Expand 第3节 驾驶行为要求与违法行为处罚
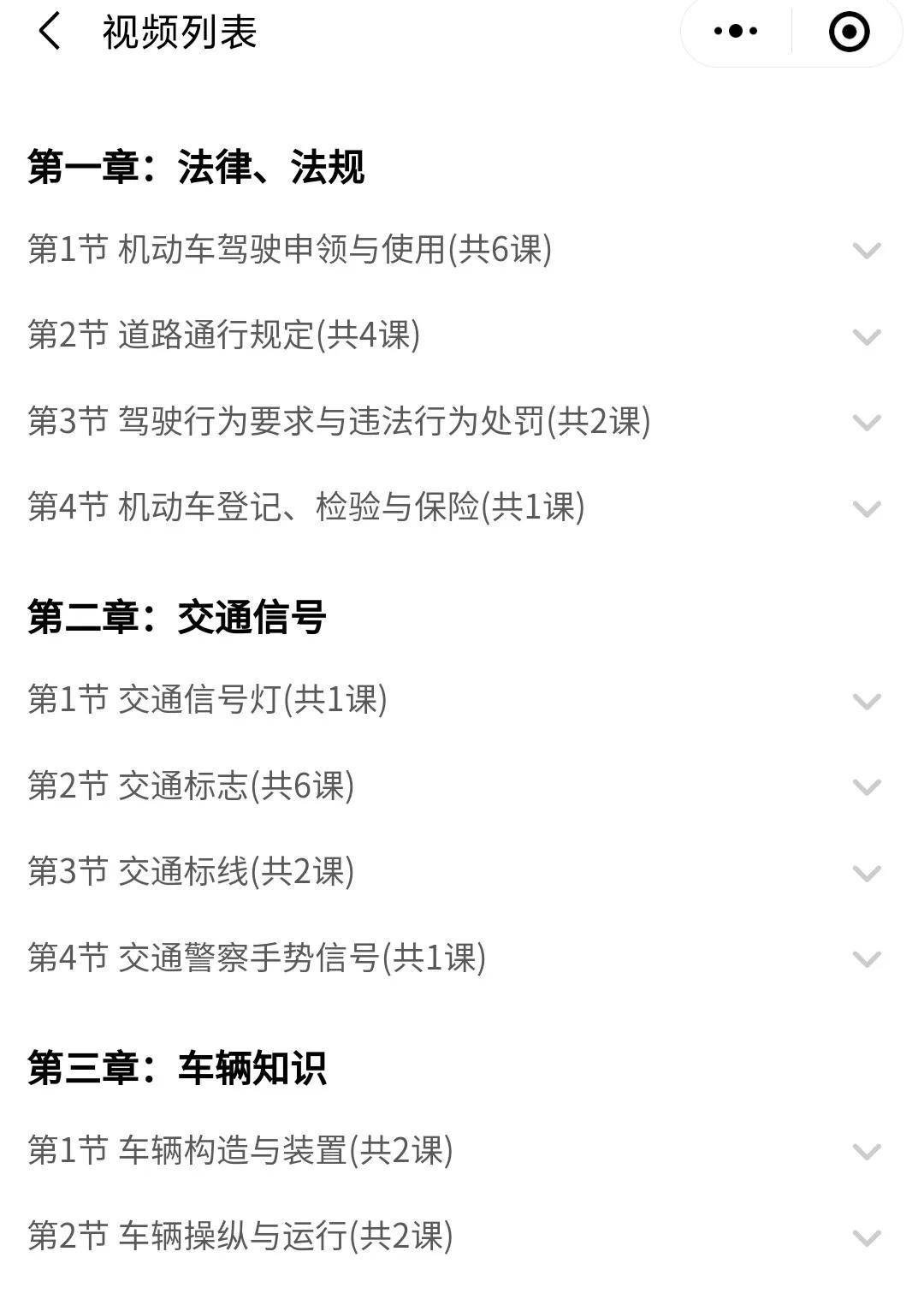Image resolution: width=924 pixels, height=1305 pixels. click(867, 423)
